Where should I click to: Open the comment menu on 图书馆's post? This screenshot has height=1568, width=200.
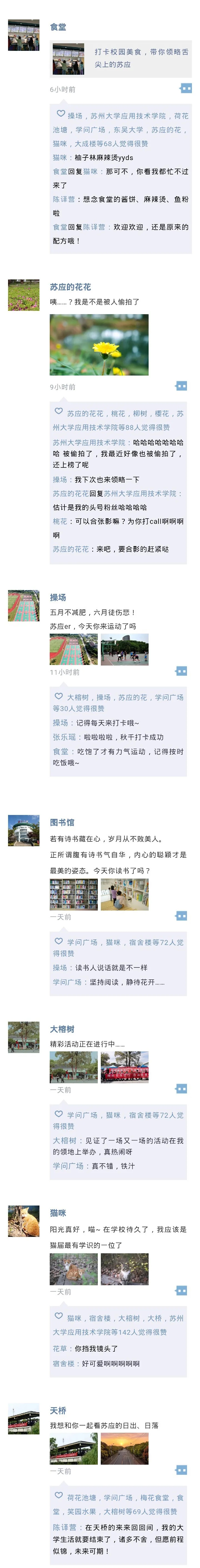pyautogui.click(x=181, y=916)
